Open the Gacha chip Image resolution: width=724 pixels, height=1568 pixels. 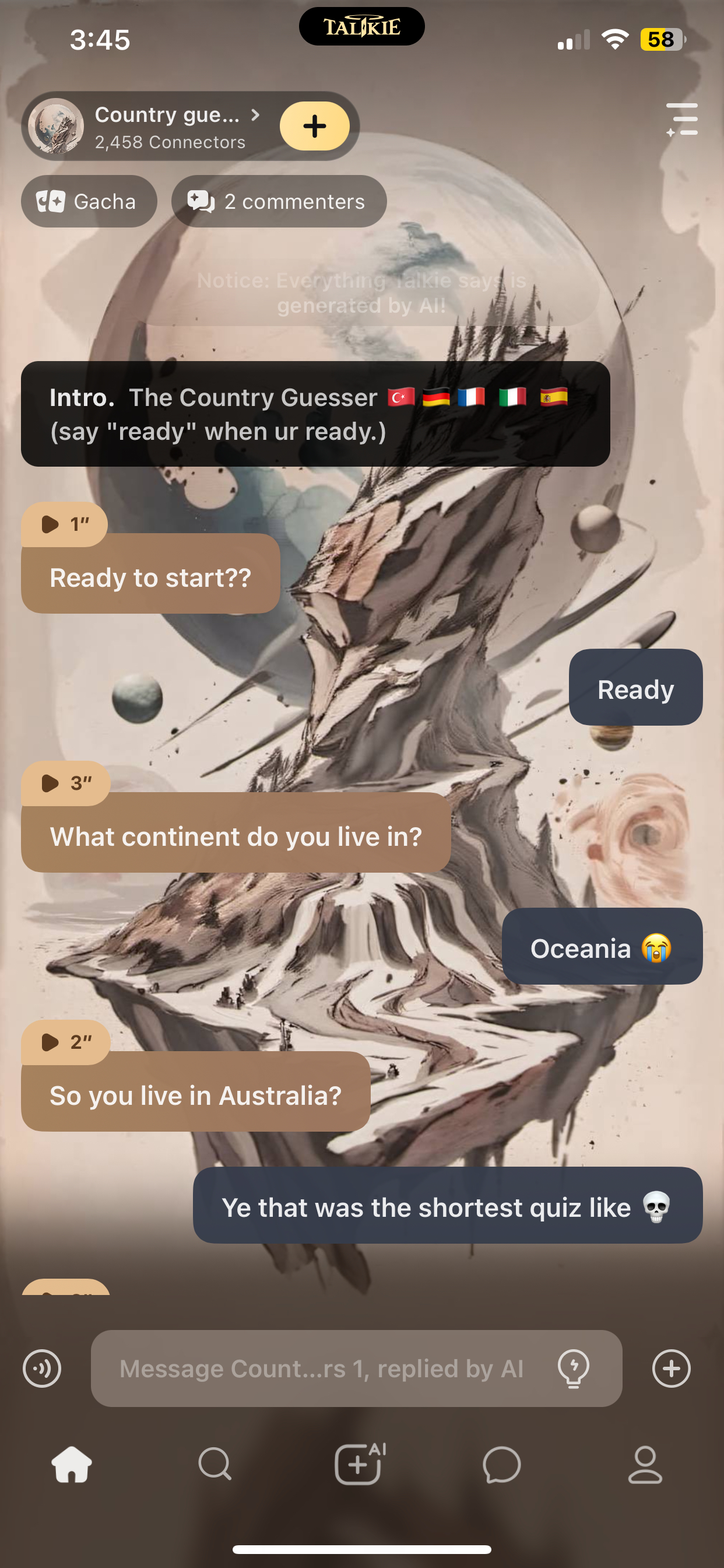tap(89, 201)
